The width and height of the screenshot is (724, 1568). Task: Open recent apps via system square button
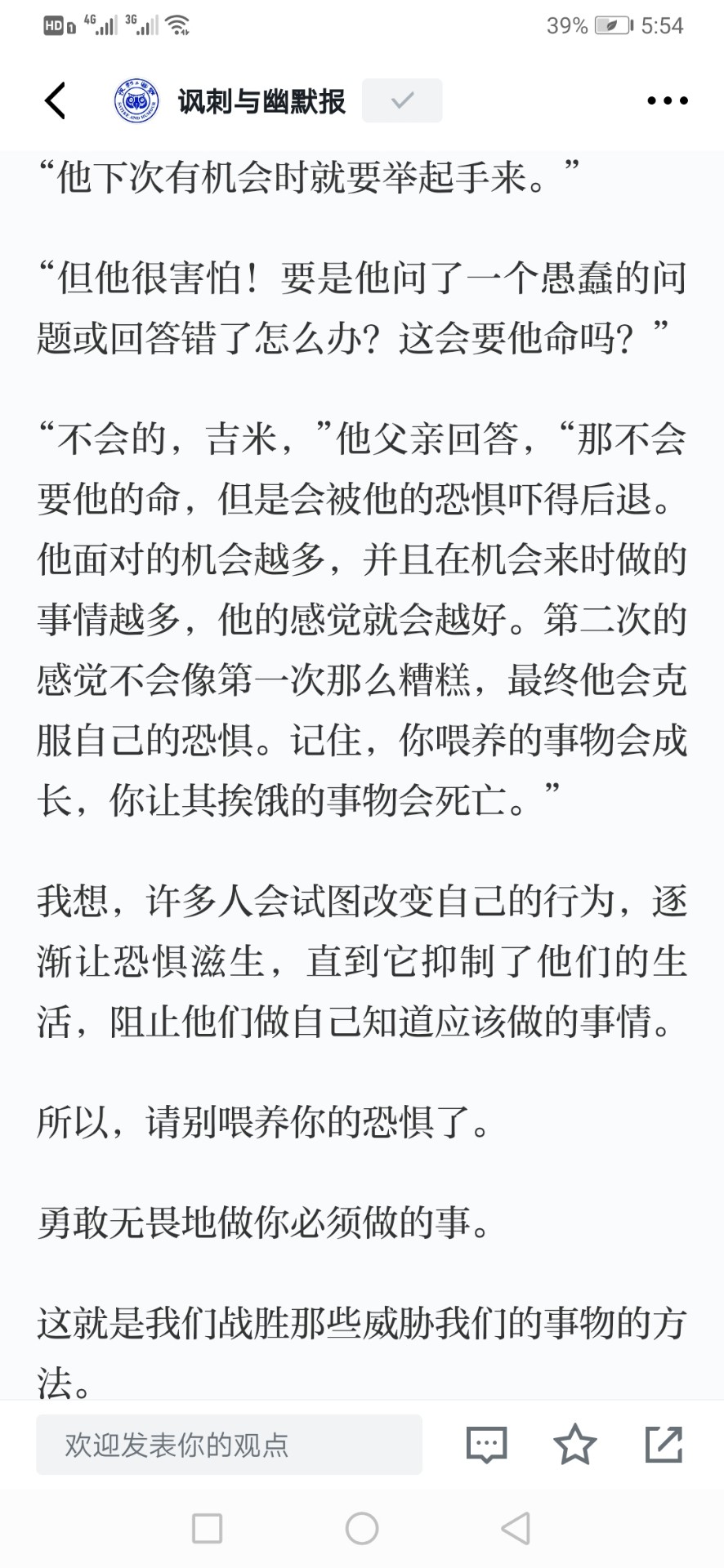(207, 1528)
